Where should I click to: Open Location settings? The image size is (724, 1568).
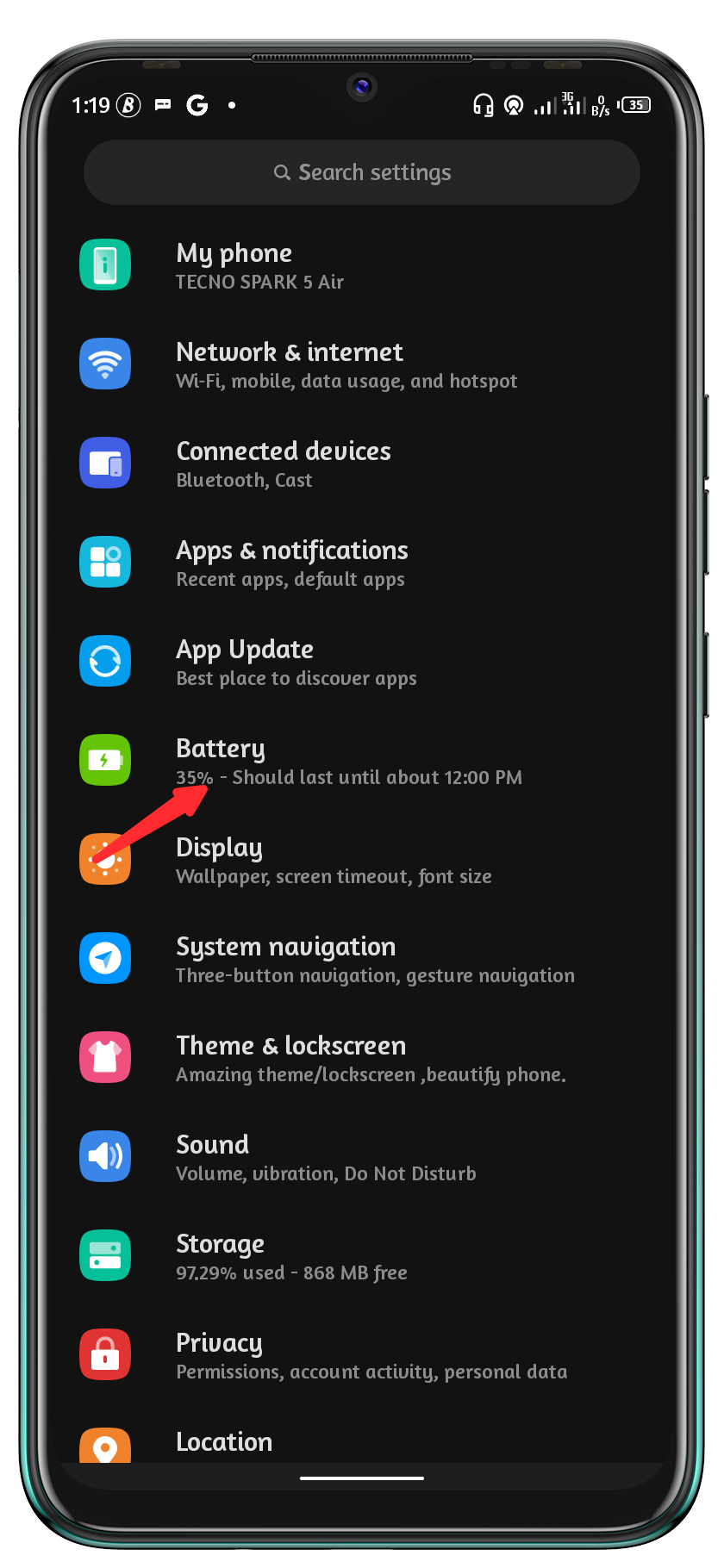(362, 1440)
